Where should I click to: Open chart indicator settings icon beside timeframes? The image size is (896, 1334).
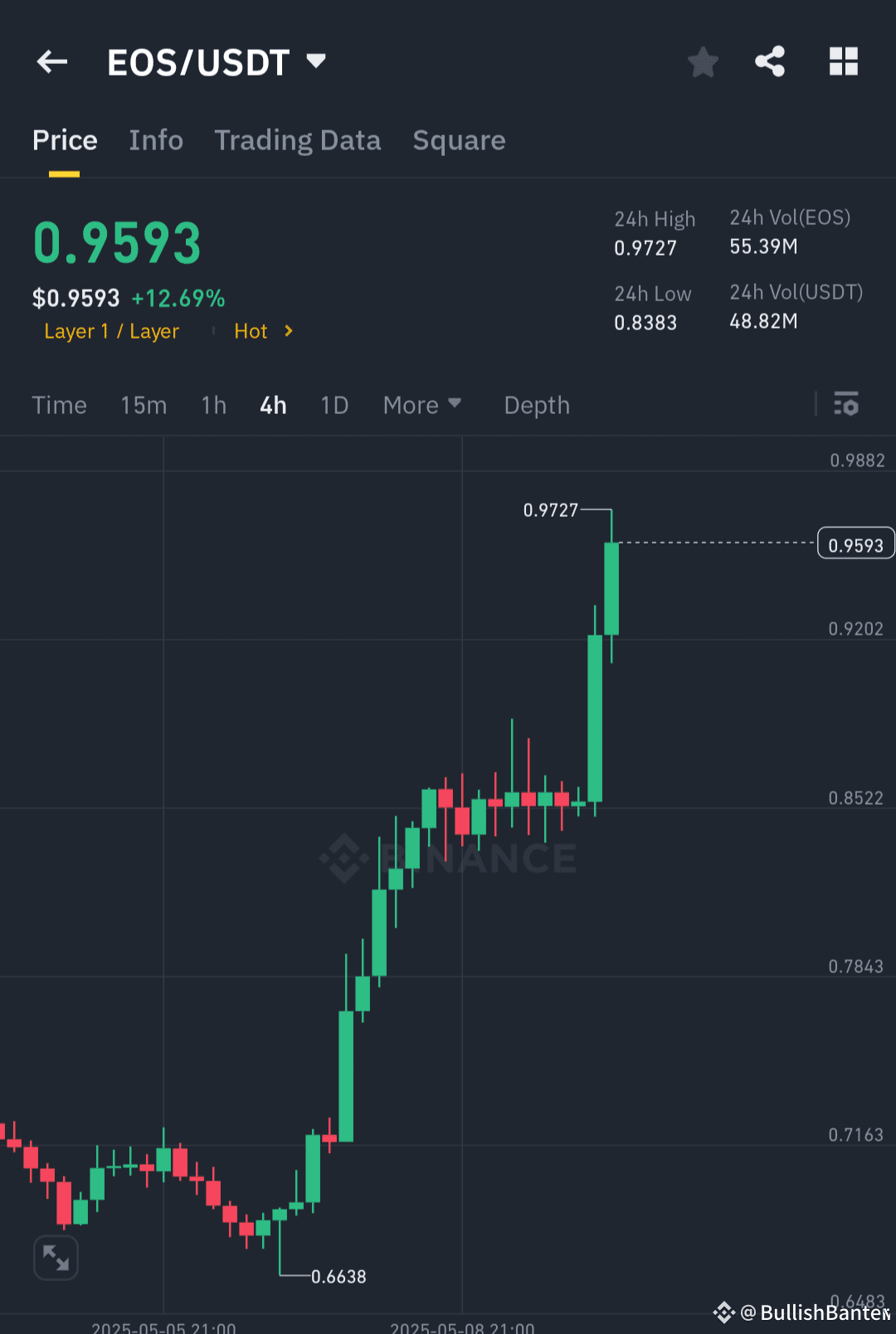[846, 405]
